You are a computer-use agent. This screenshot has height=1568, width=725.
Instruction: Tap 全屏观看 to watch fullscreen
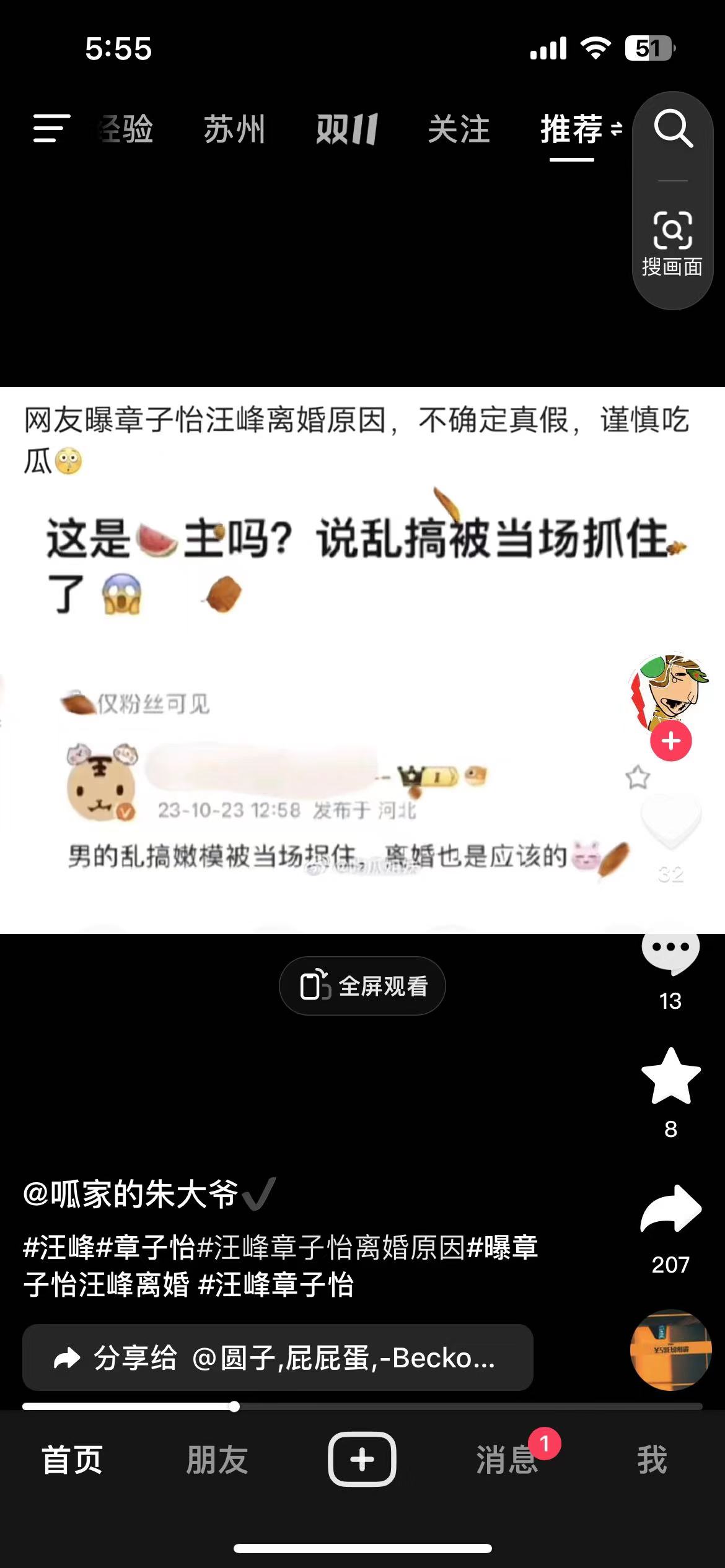click(x=362, y=986)
